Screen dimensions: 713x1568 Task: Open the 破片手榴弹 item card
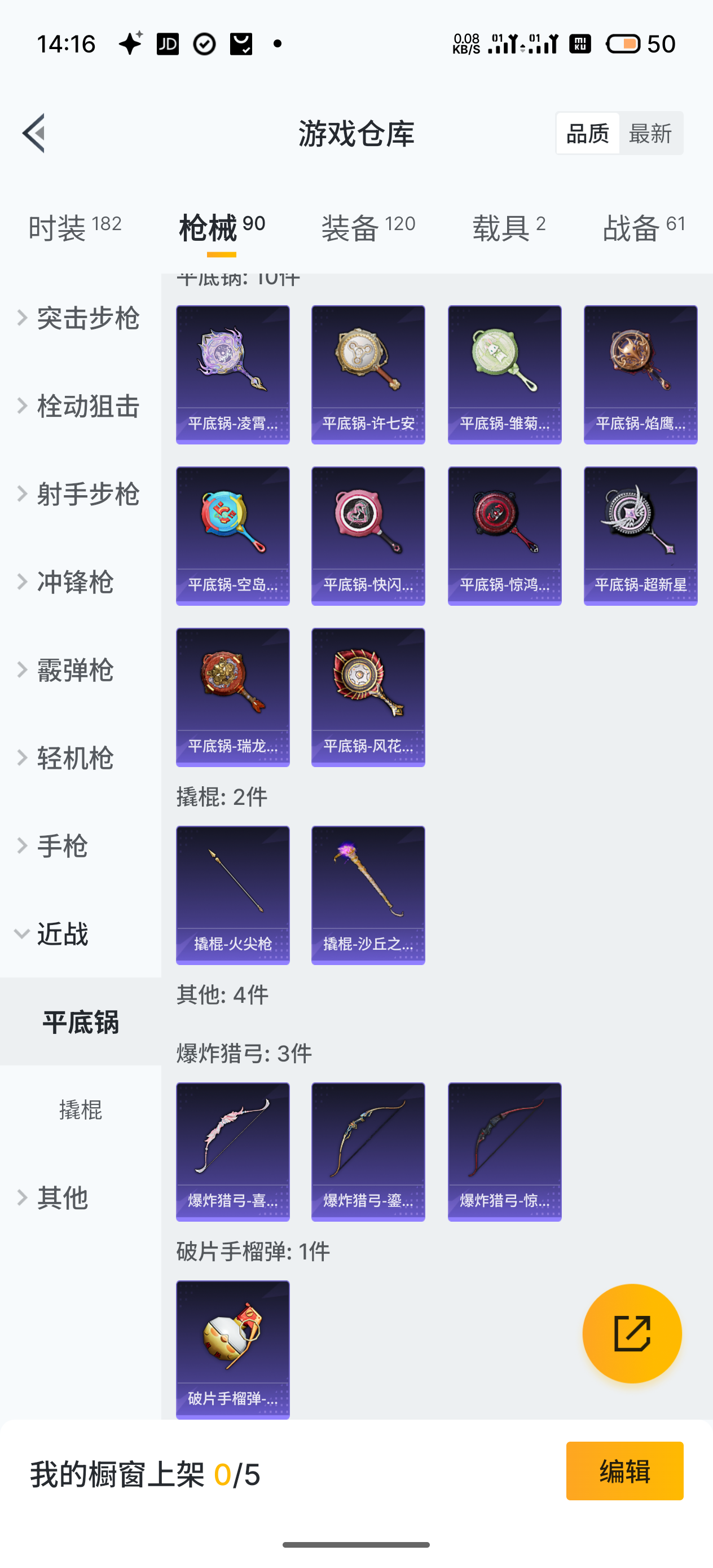pyautogui.click(x=232, y=1349)
